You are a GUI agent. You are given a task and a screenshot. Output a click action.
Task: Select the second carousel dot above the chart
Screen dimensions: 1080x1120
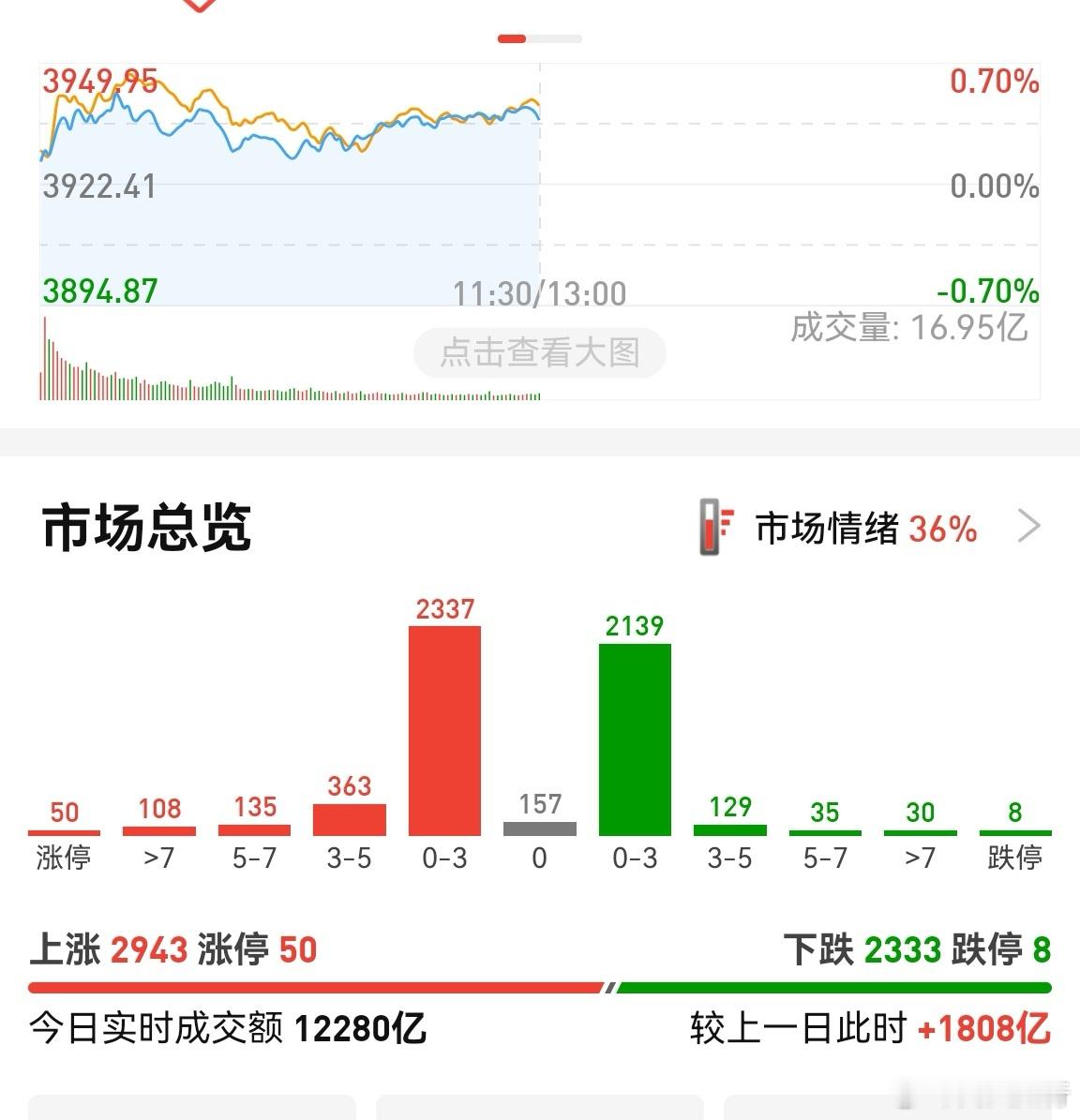coord(555,38)
